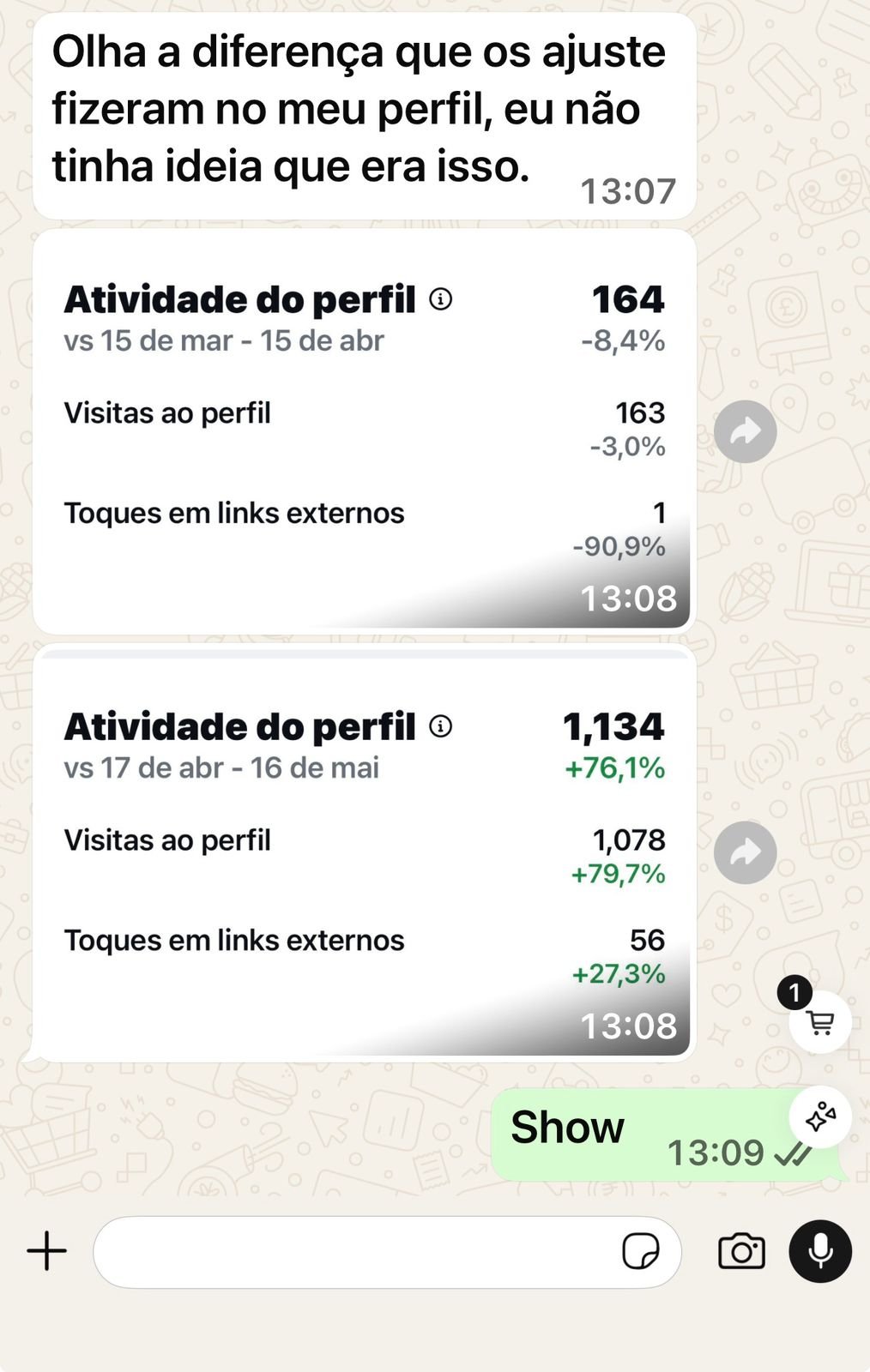
Task: Open the sticker picker
Action: pos(640,1252)
